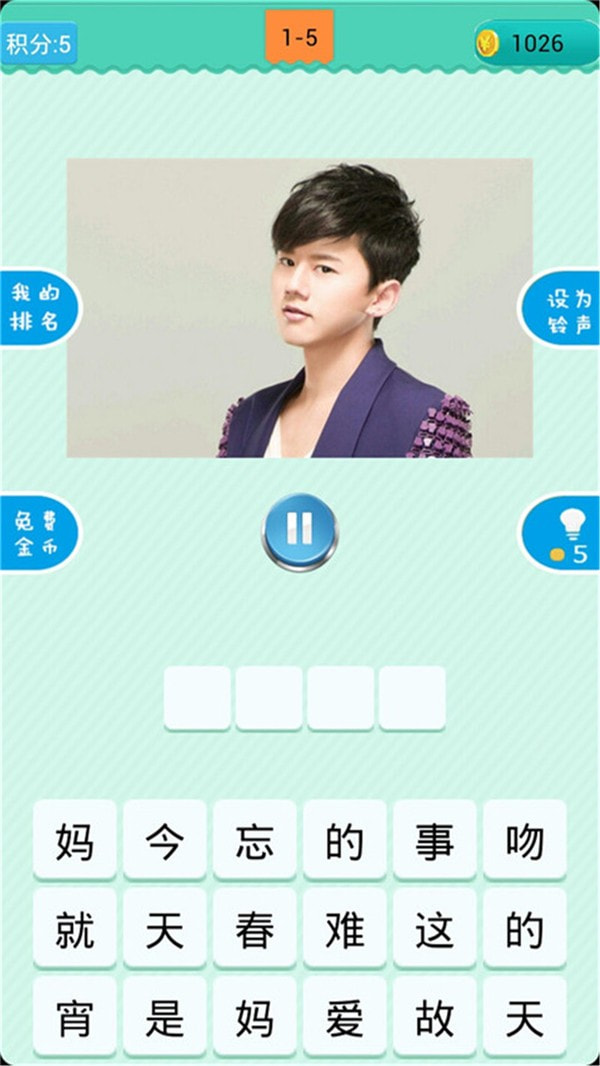
Task: Get free coins with 免费金币
Action: [x=38, y=534]
